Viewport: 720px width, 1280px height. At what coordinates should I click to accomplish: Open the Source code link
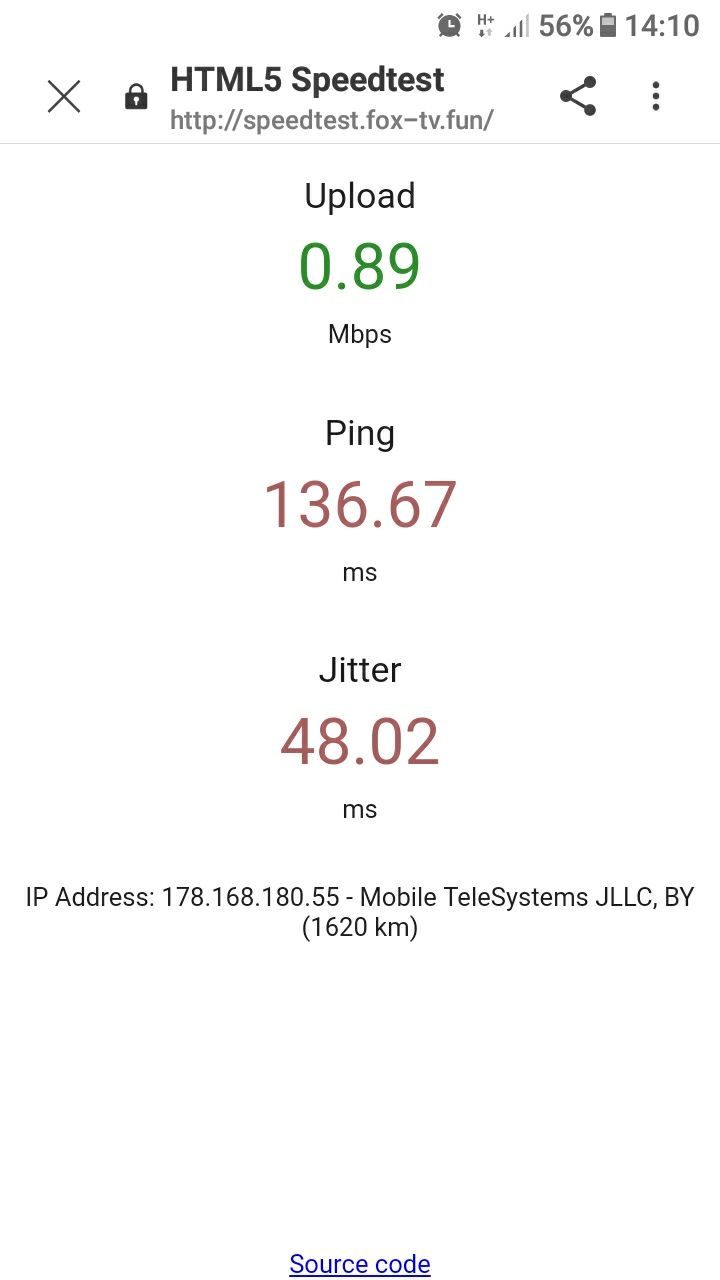360,1264
